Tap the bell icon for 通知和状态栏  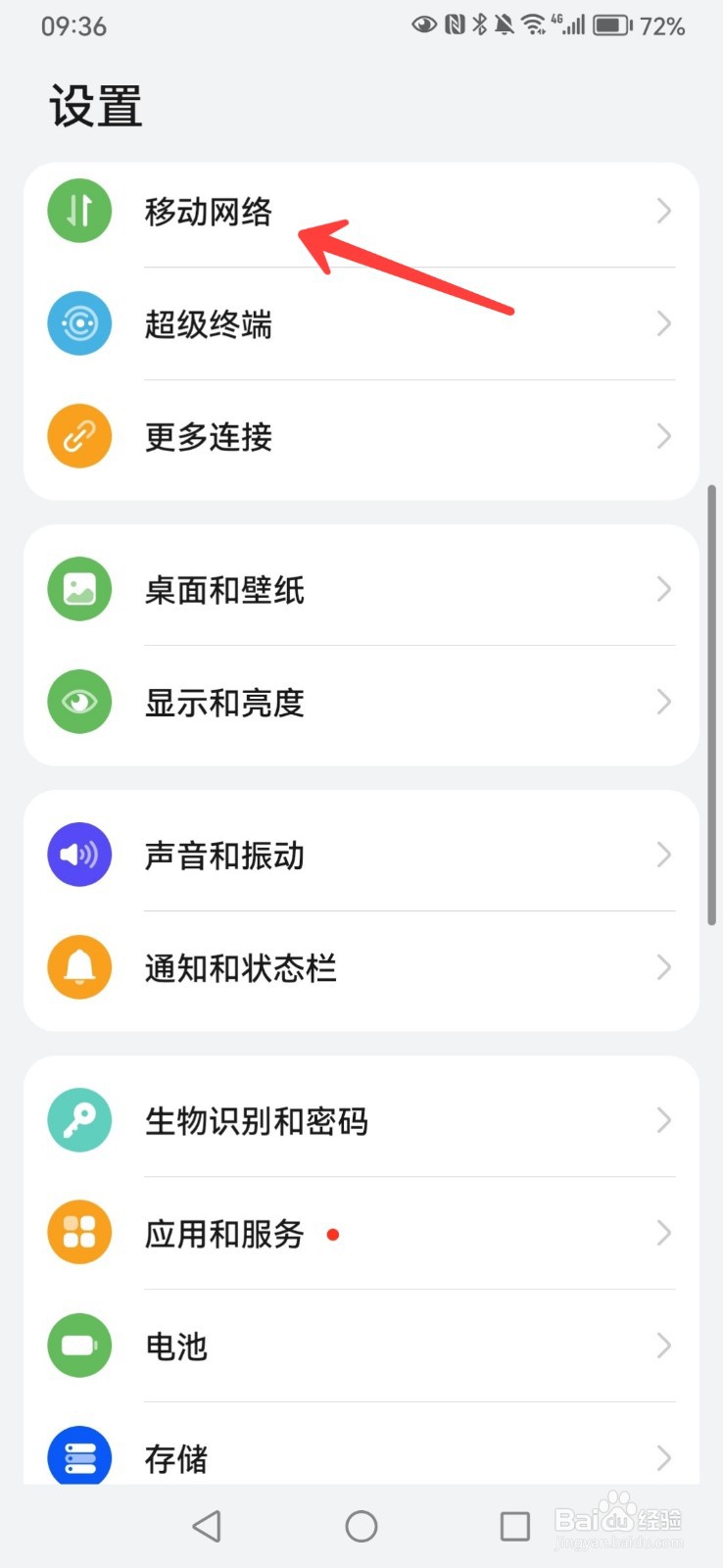(79, 966)
